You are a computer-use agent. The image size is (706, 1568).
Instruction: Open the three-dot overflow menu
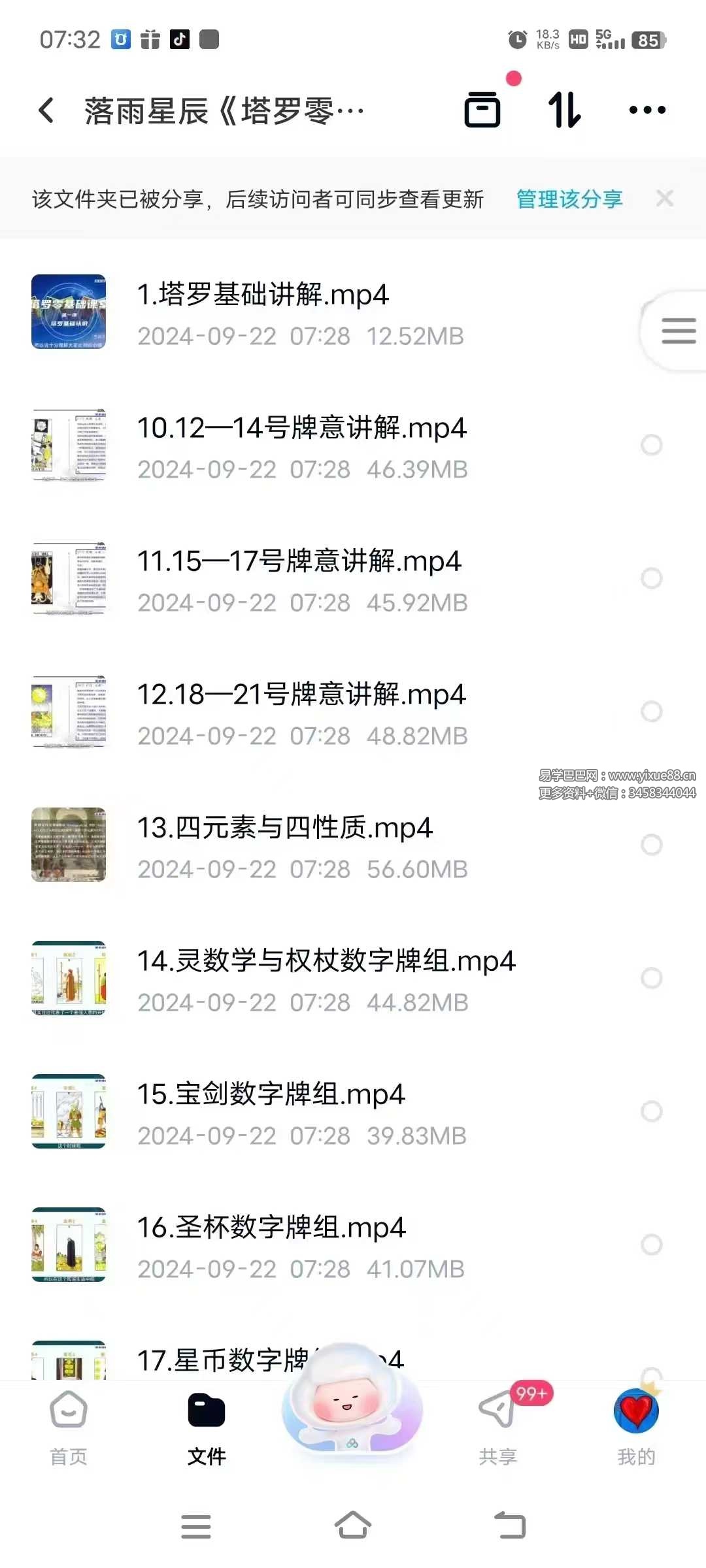point(647,110)
